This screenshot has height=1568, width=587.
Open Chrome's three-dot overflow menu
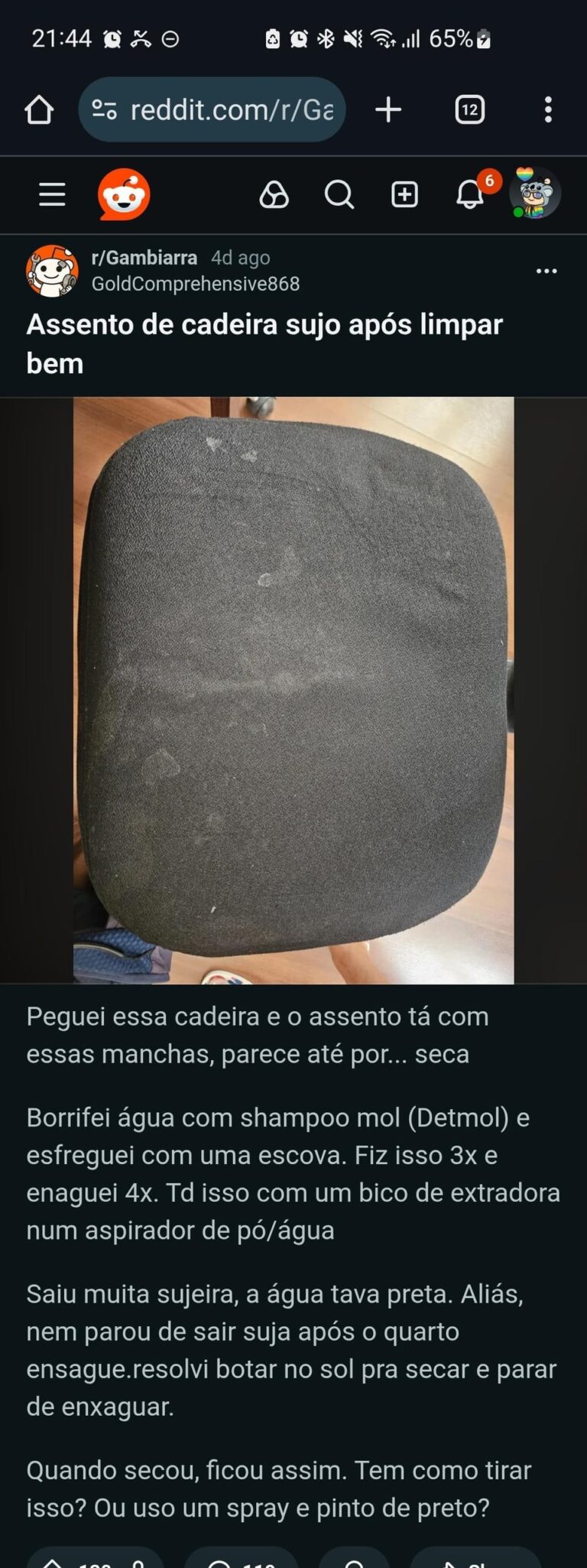point(548,110)
